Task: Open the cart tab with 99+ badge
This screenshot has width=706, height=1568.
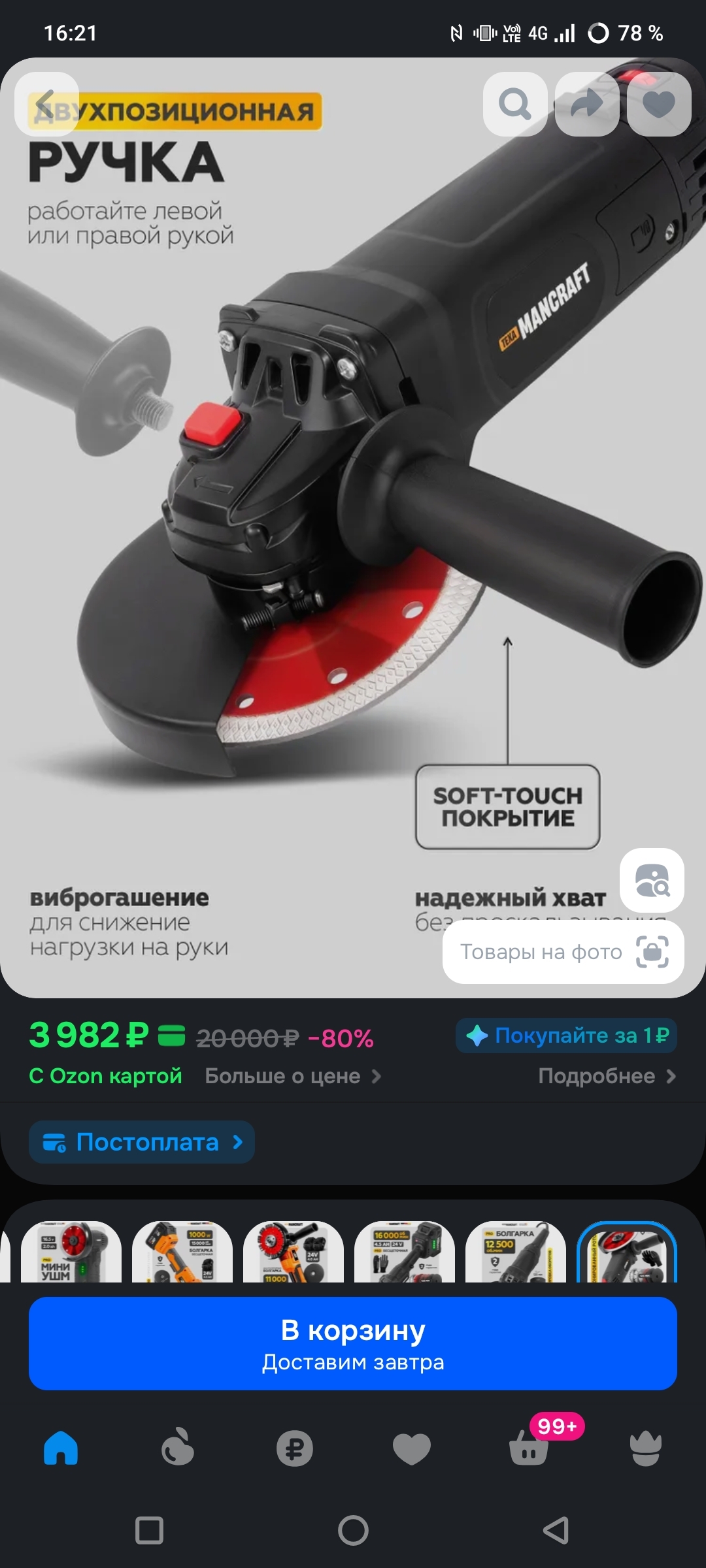Action: (x=529, y=1448)
